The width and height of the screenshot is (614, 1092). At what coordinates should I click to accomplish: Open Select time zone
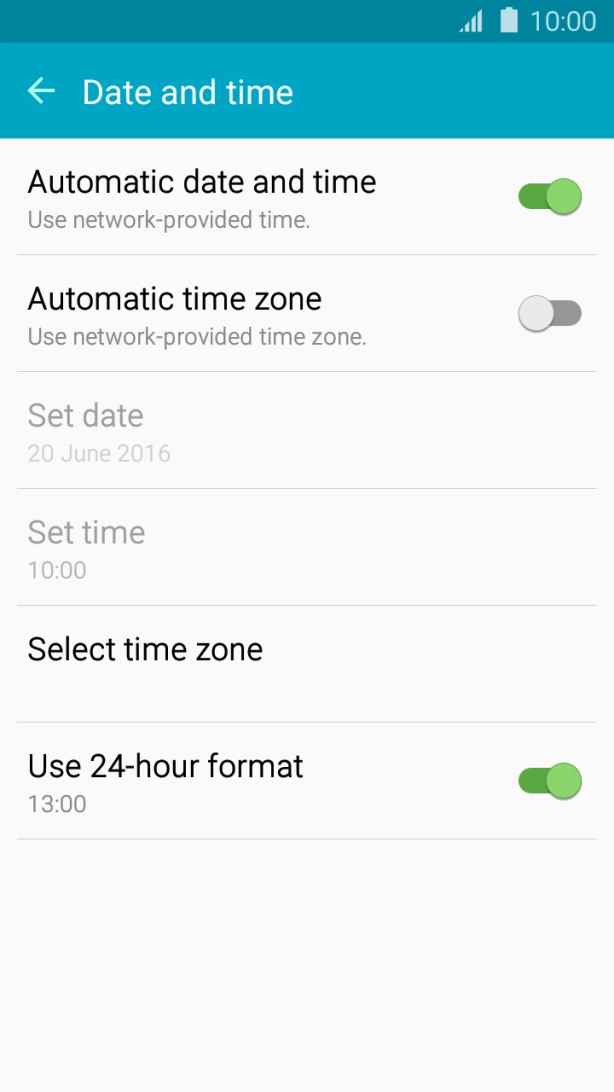point(146,650)
